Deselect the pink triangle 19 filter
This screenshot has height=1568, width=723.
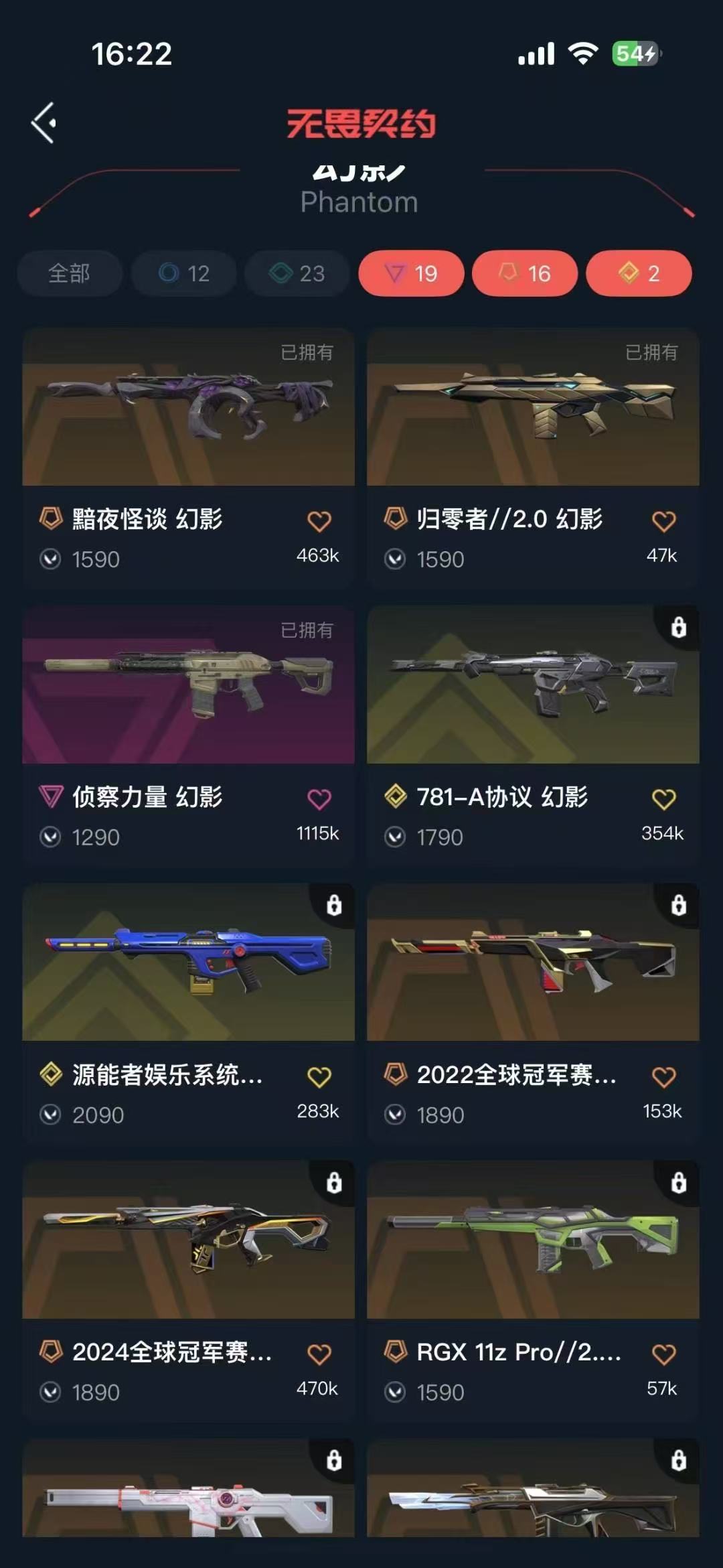(411, 273)
